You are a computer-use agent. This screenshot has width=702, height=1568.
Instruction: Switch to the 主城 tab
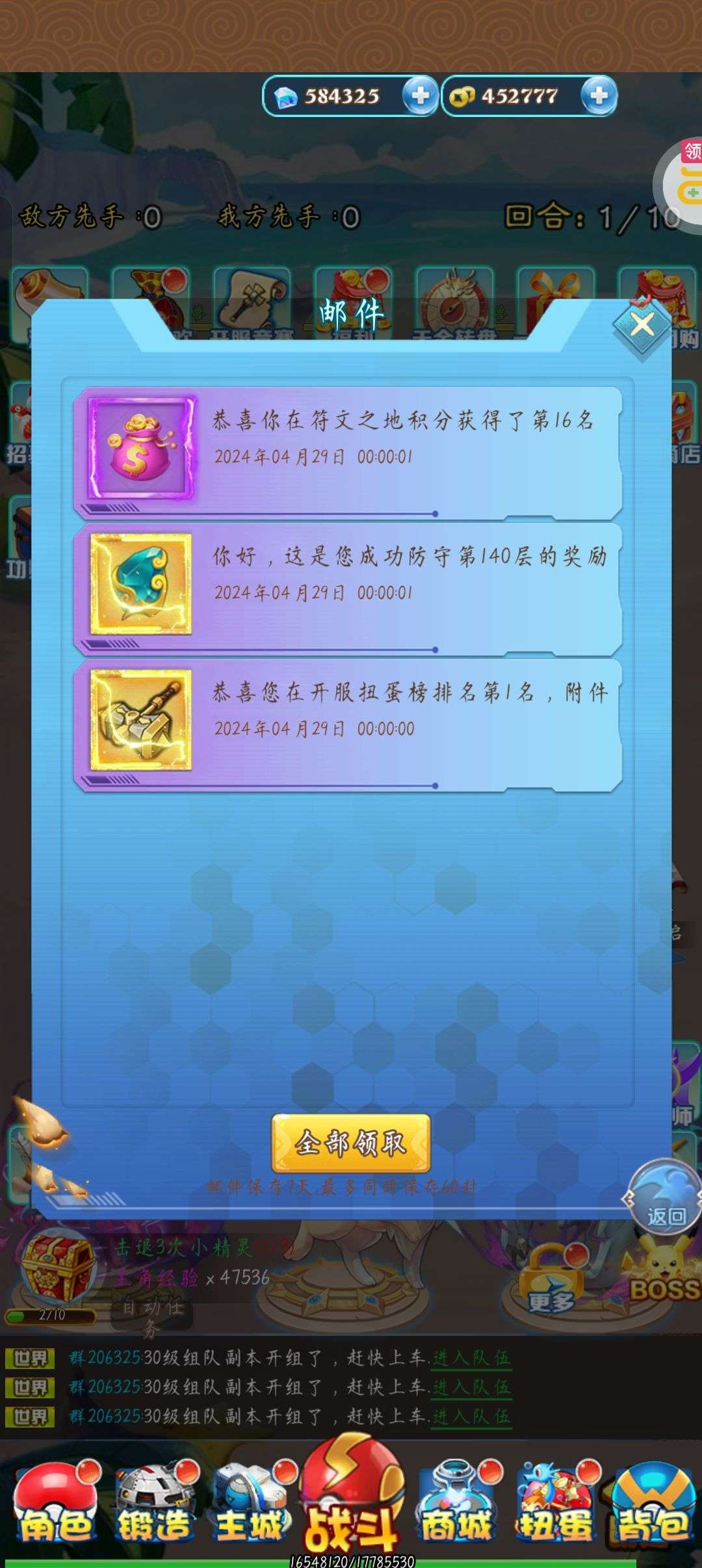coord(251,1509)
